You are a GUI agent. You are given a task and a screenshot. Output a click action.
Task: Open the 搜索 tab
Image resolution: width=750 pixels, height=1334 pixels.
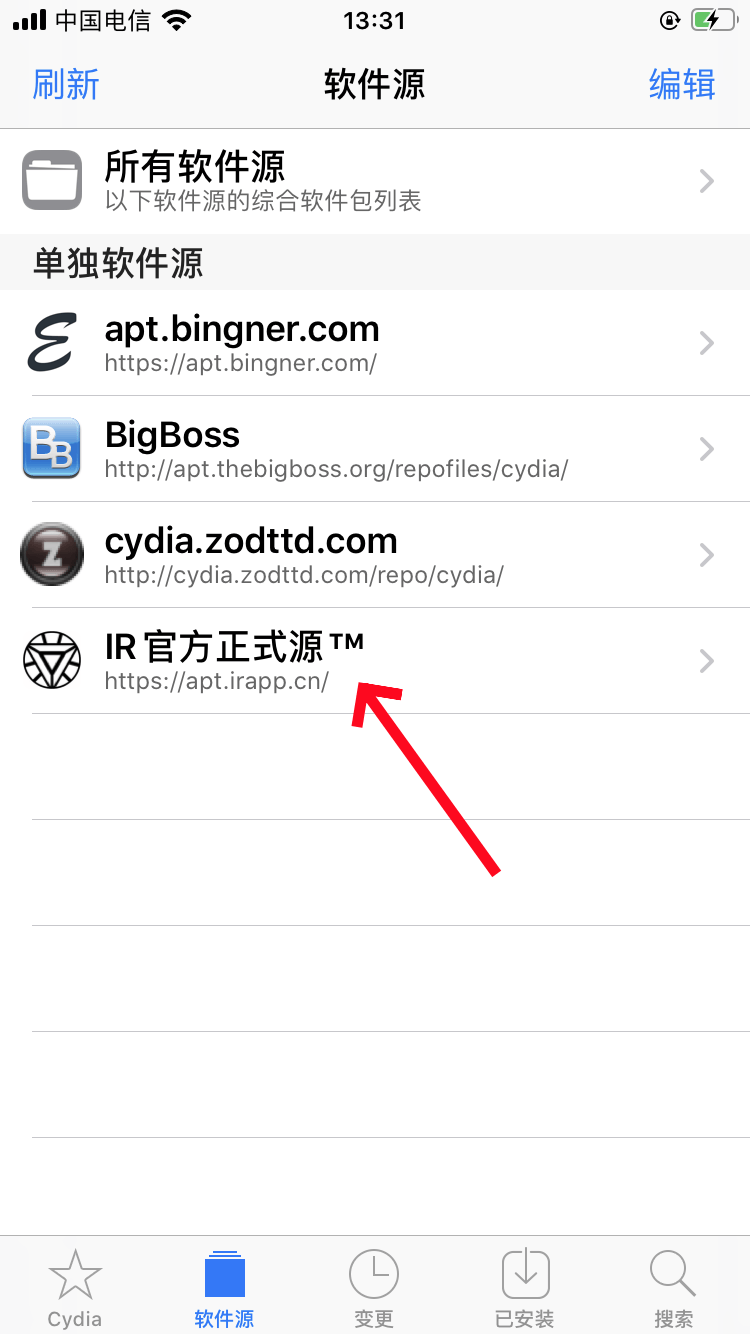click(673, 1288)
